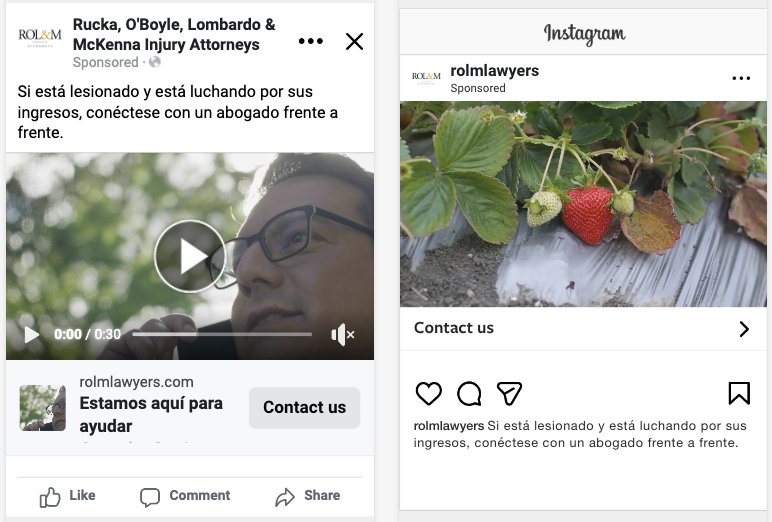Share the Facebook post
The width and height of the screenshot is (772, 522).
(308, 496)
